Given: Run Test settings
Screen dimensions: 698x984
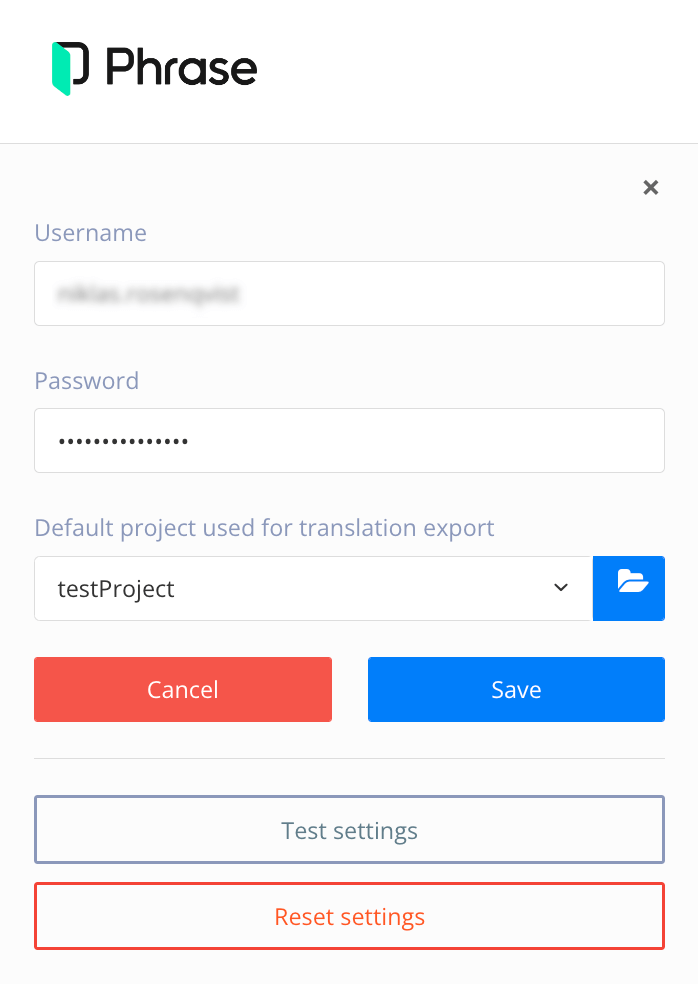Looking at the screenshot, I should tap(349, 830).
